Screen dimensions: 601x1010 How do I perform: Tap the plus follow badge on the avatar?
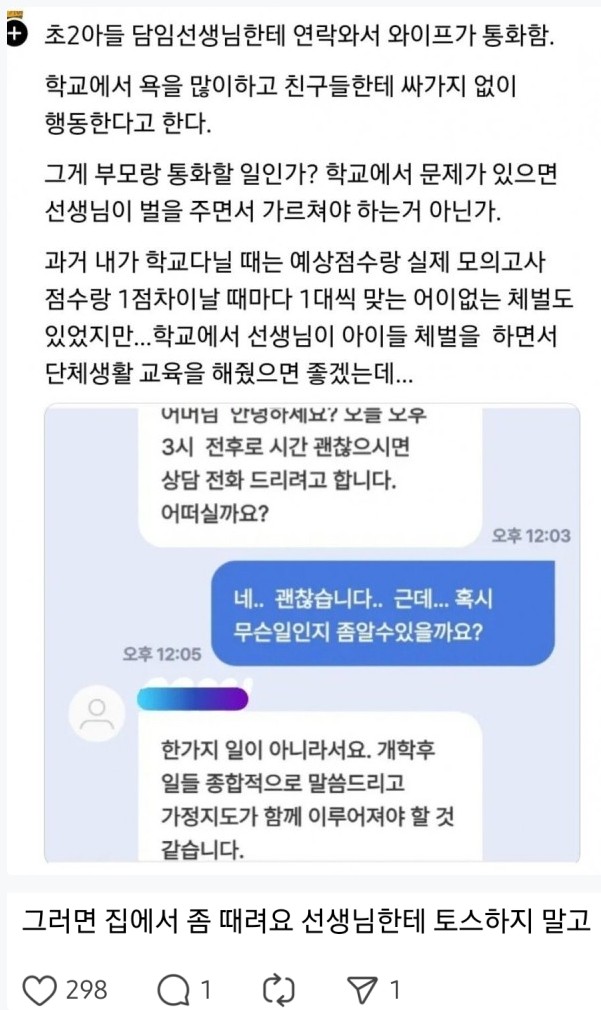pos(14,36)
